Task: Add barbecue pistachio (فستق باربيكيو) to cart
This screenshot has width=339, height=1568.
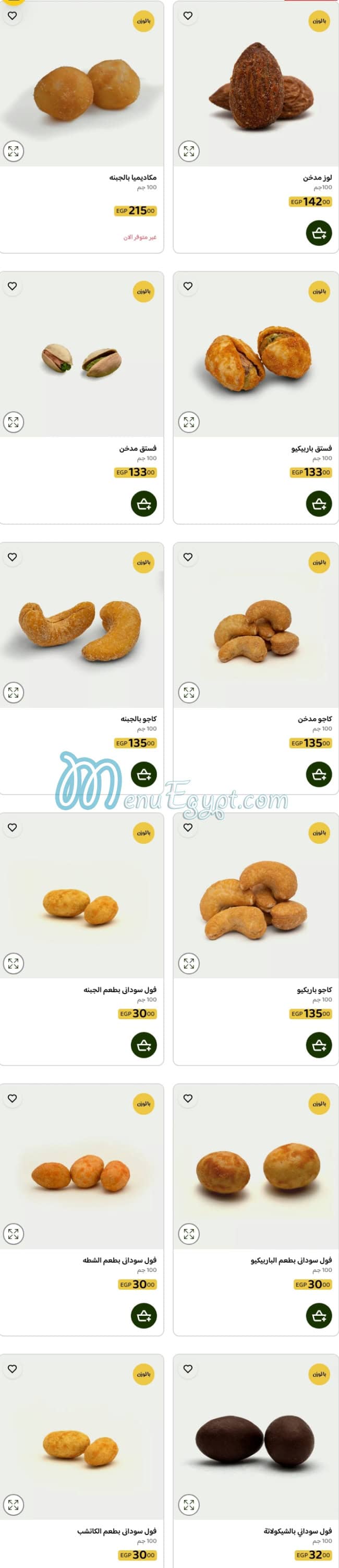Action: [x=318, y=503]
